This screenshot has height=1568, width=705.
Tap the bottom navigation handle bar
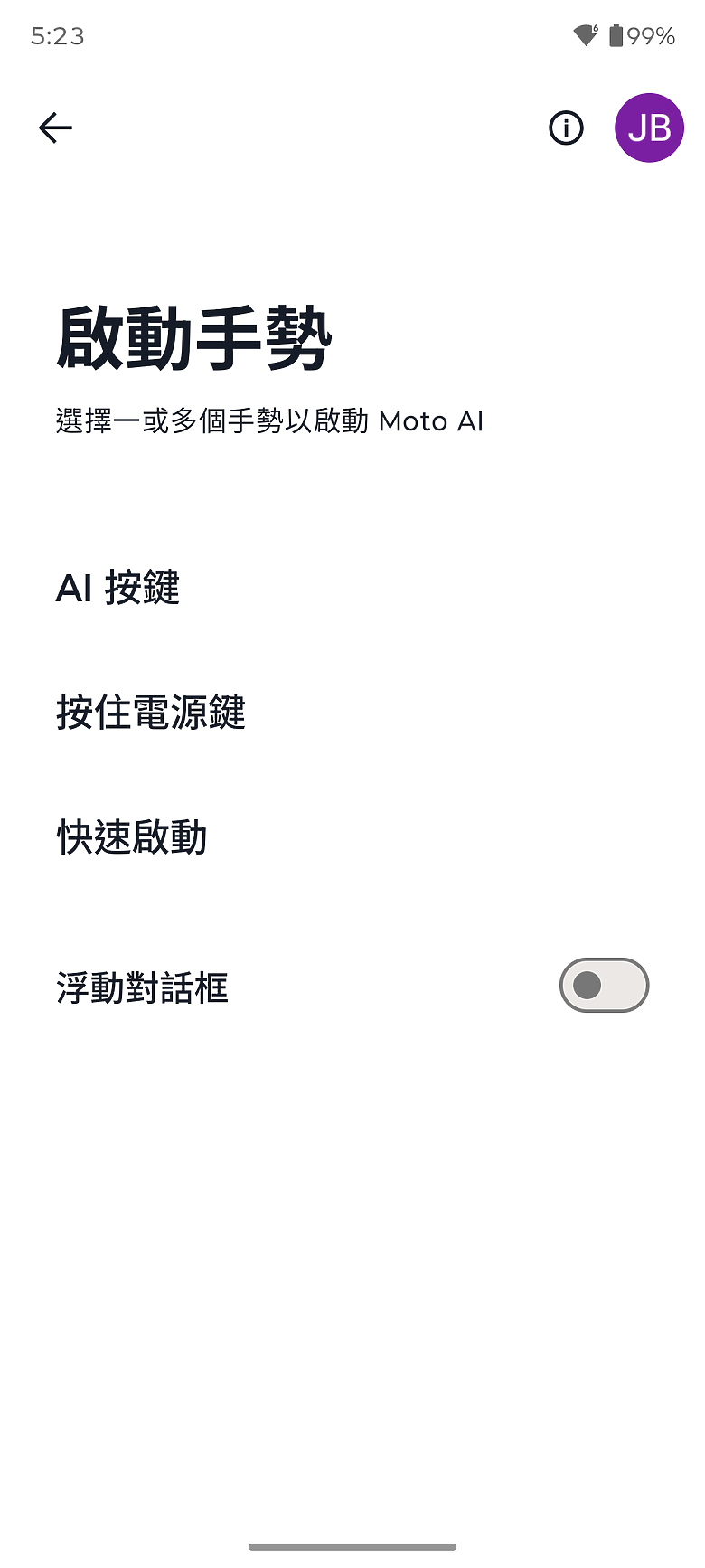[352, 1547]
